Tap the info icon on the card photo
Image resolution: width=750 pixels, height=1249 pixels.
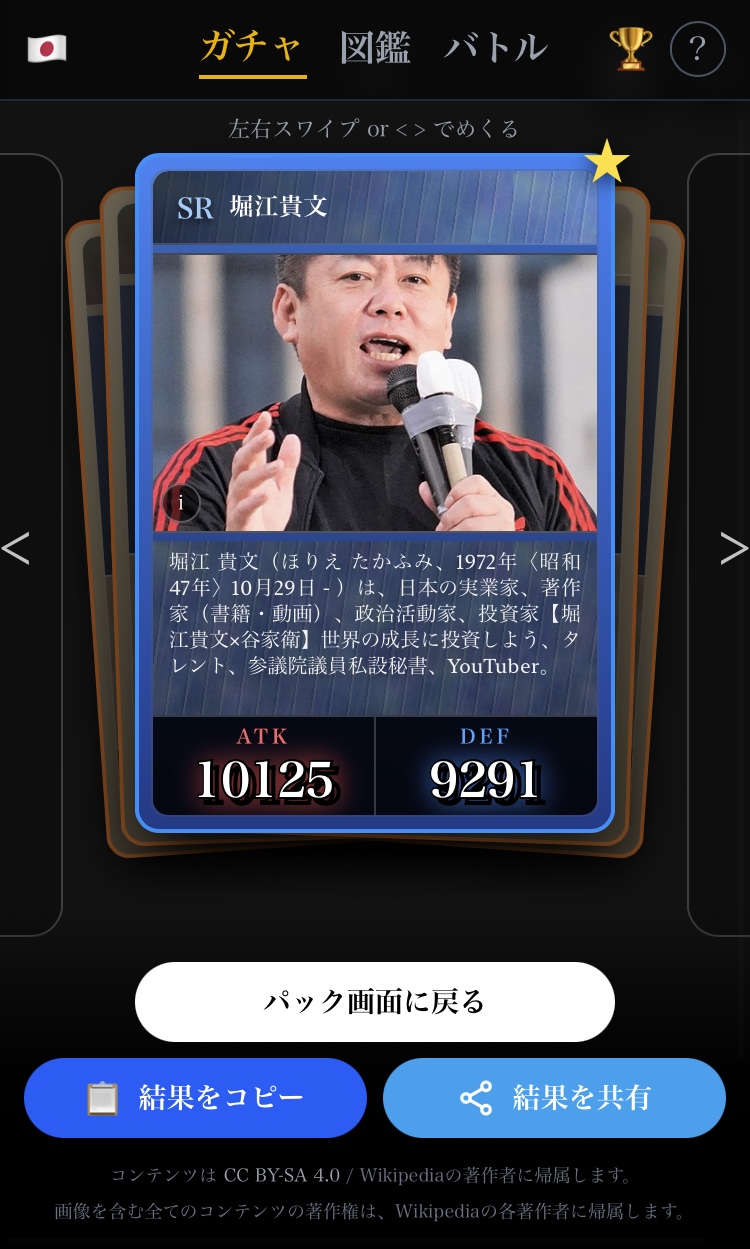tap(181, 503)
